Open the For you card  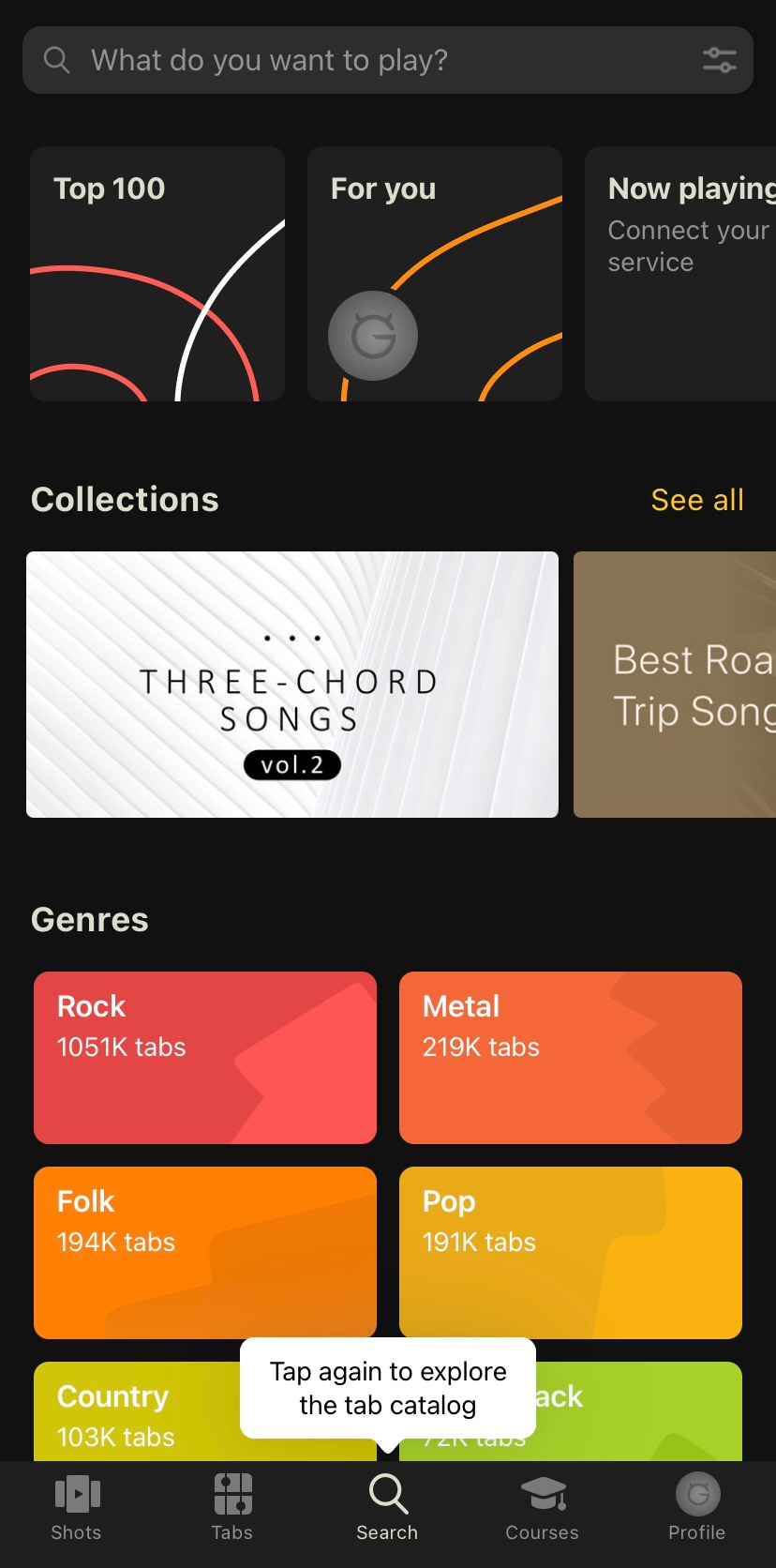click(x=435, y=274)
